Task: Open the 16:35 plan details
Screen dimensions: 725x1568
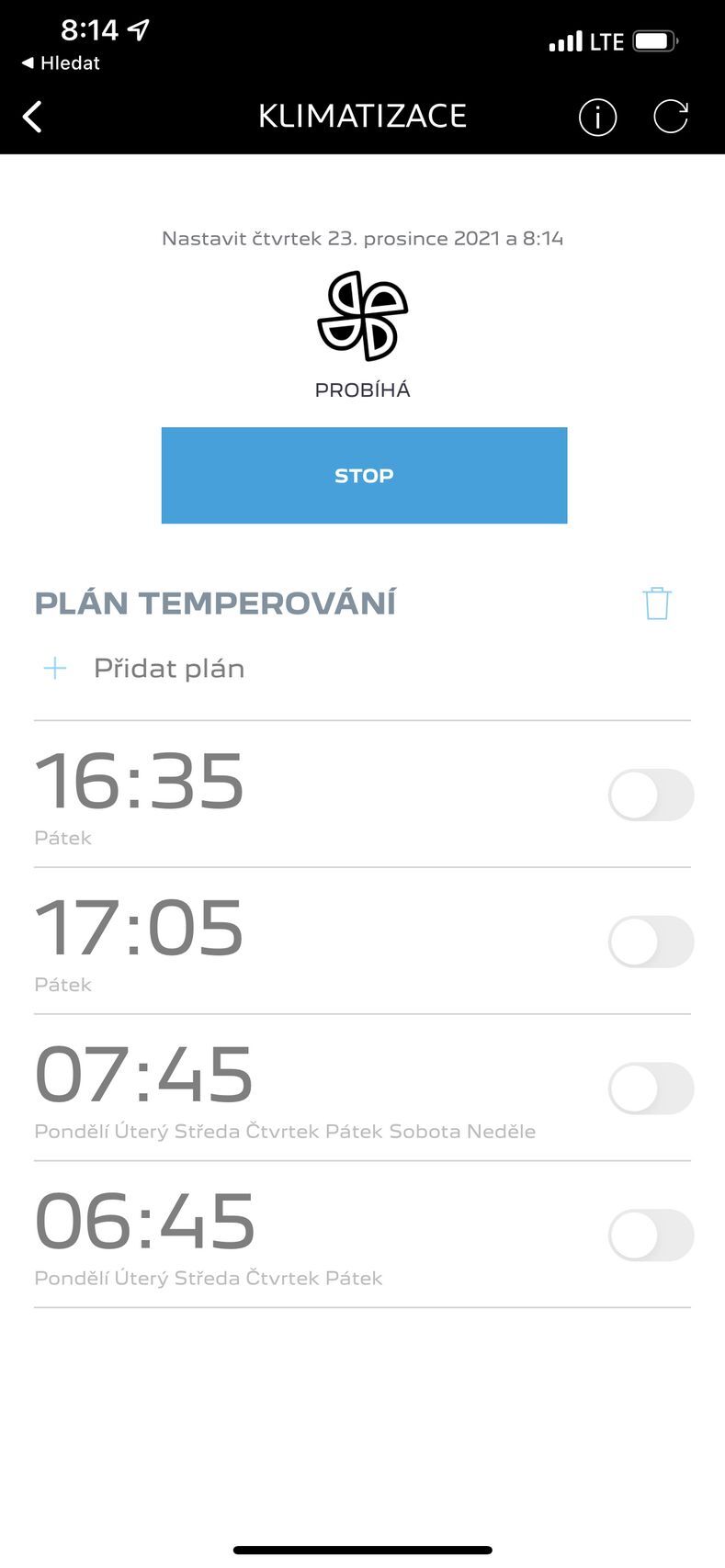Action: click(x=140, y=782)
